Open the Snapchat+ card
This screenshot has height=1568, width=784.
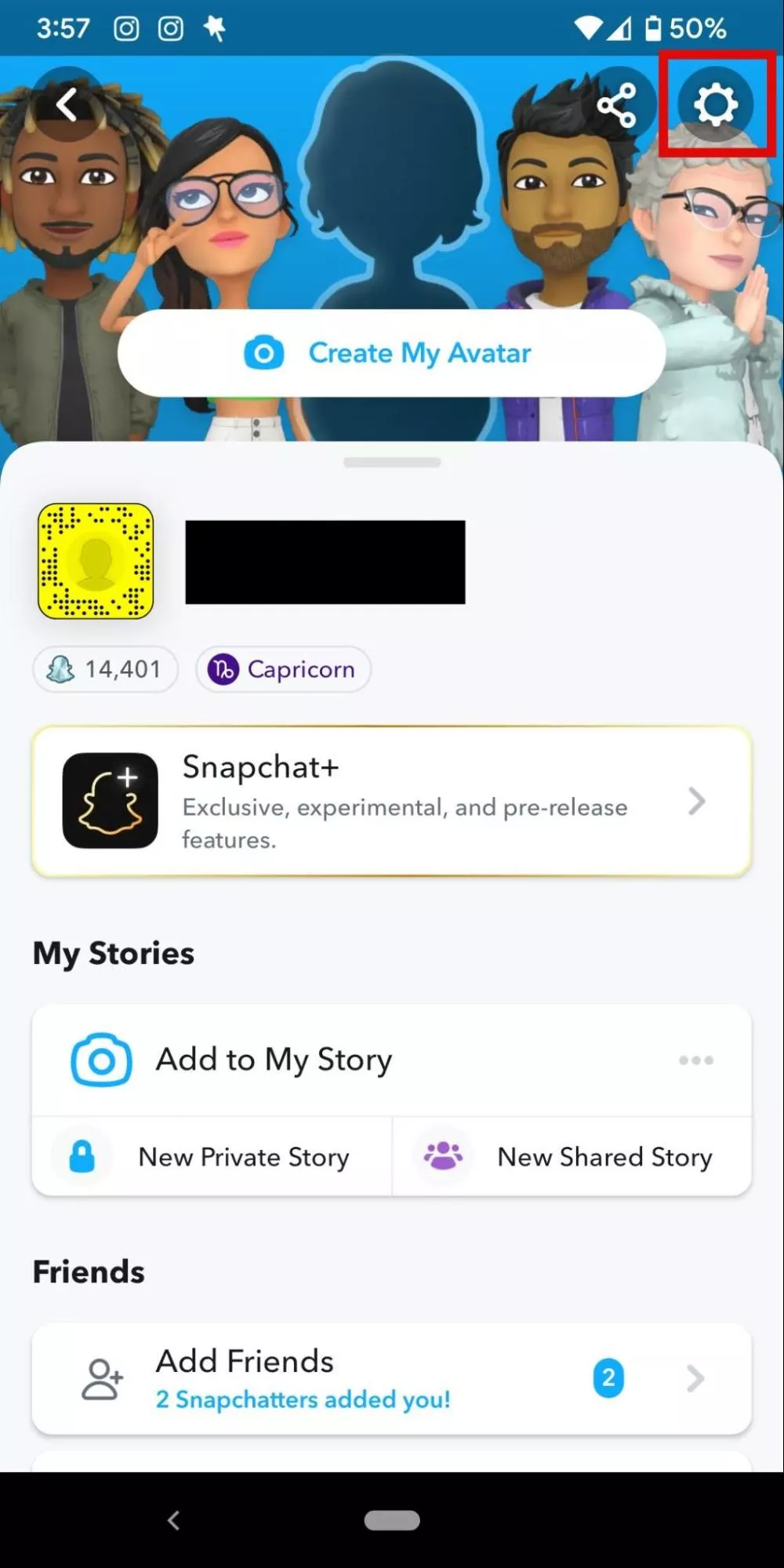(391, 801)
